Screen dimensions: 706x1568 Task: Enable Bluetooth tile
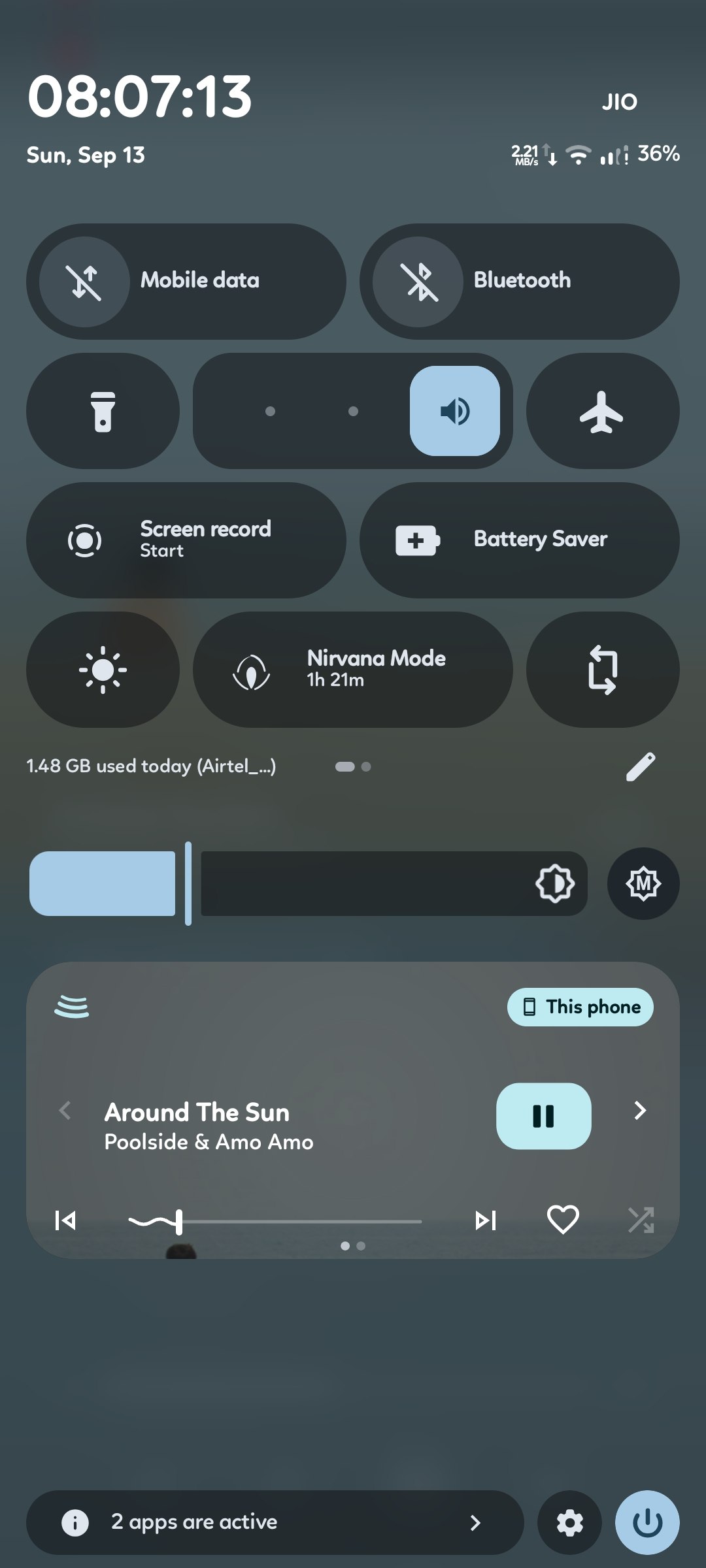point(520,282)
